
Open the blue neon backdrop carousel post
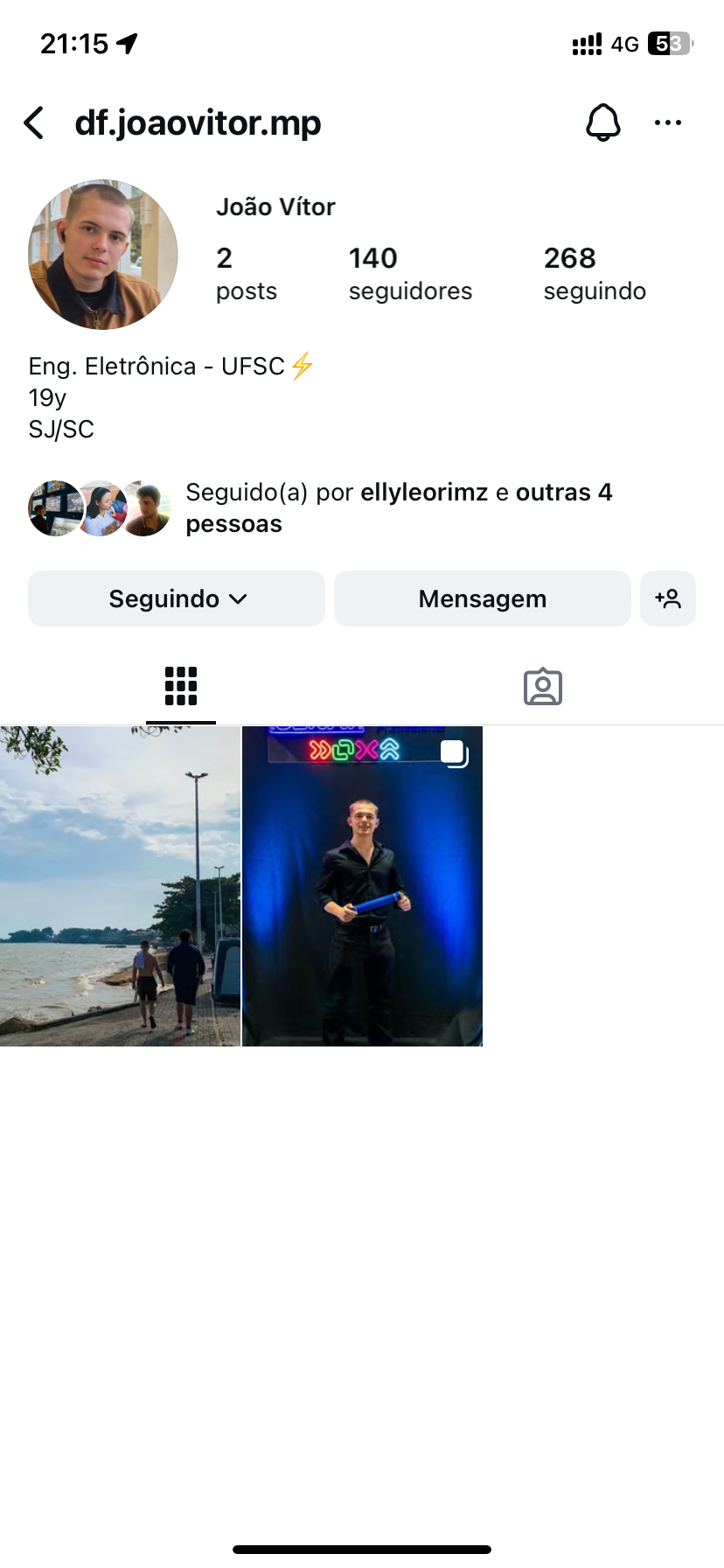362,885
